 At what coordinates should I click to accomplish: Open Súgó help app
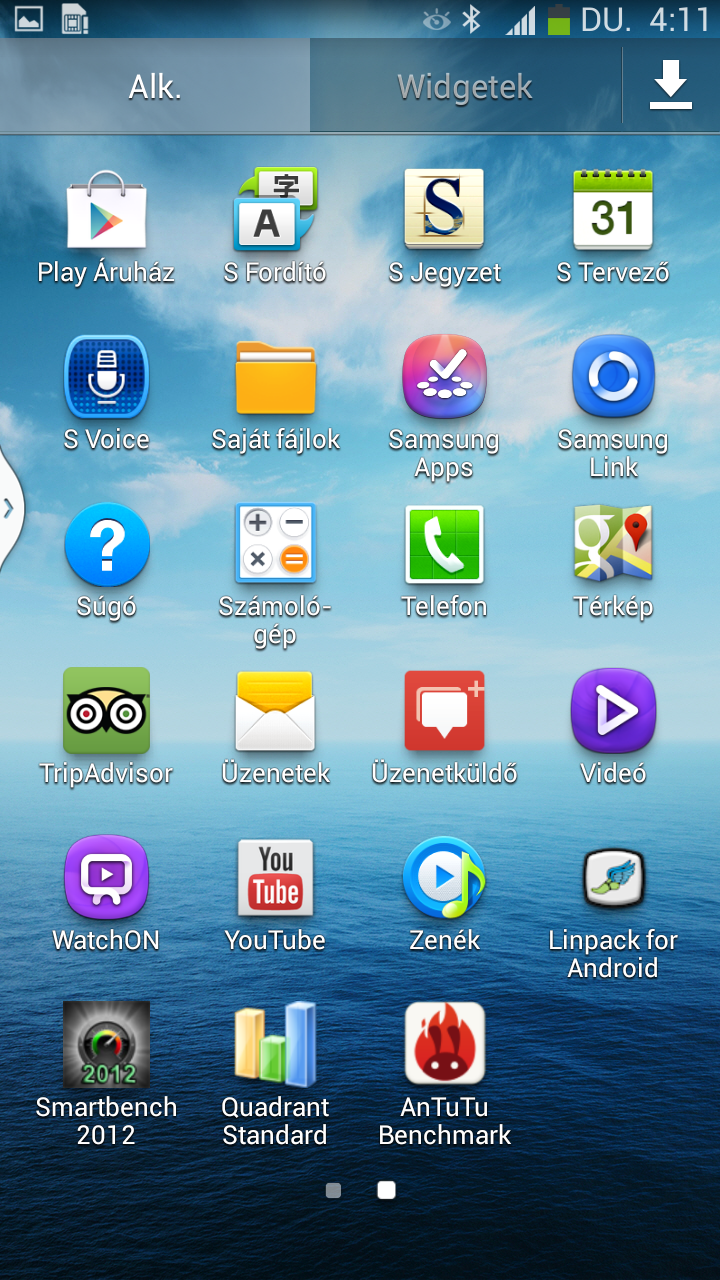pos(106,545)
